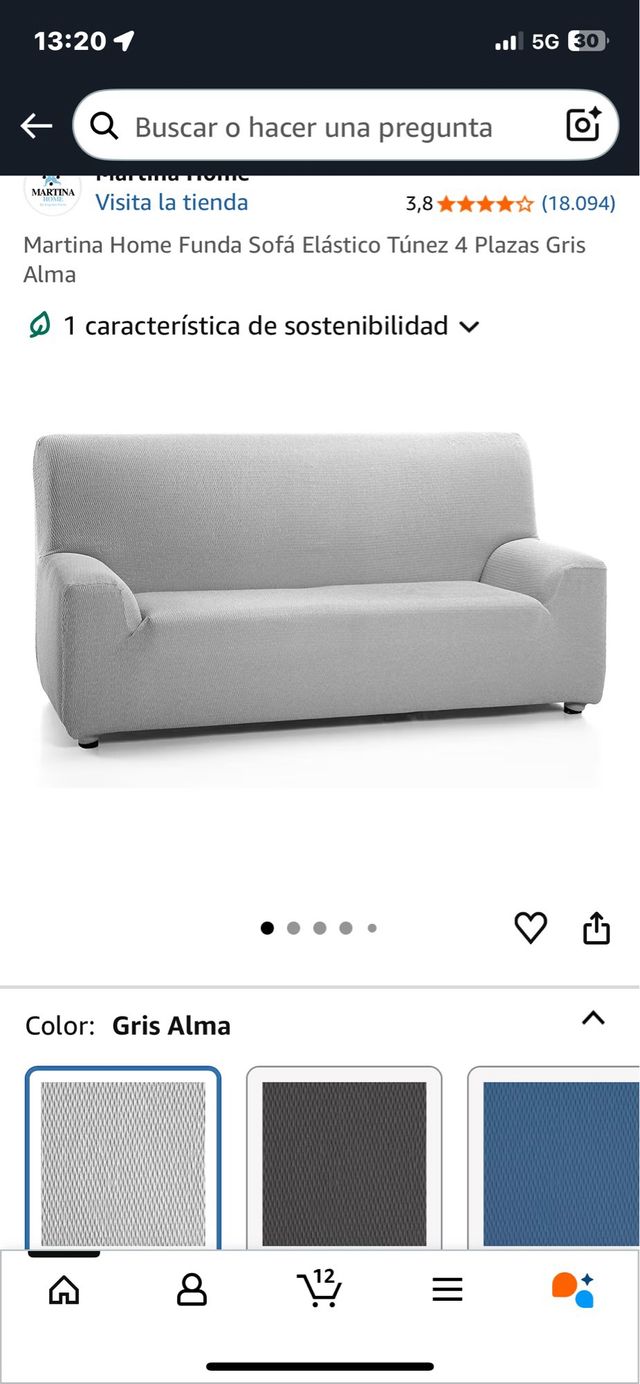Open the hamburger menu tab

coord(447,1290)
